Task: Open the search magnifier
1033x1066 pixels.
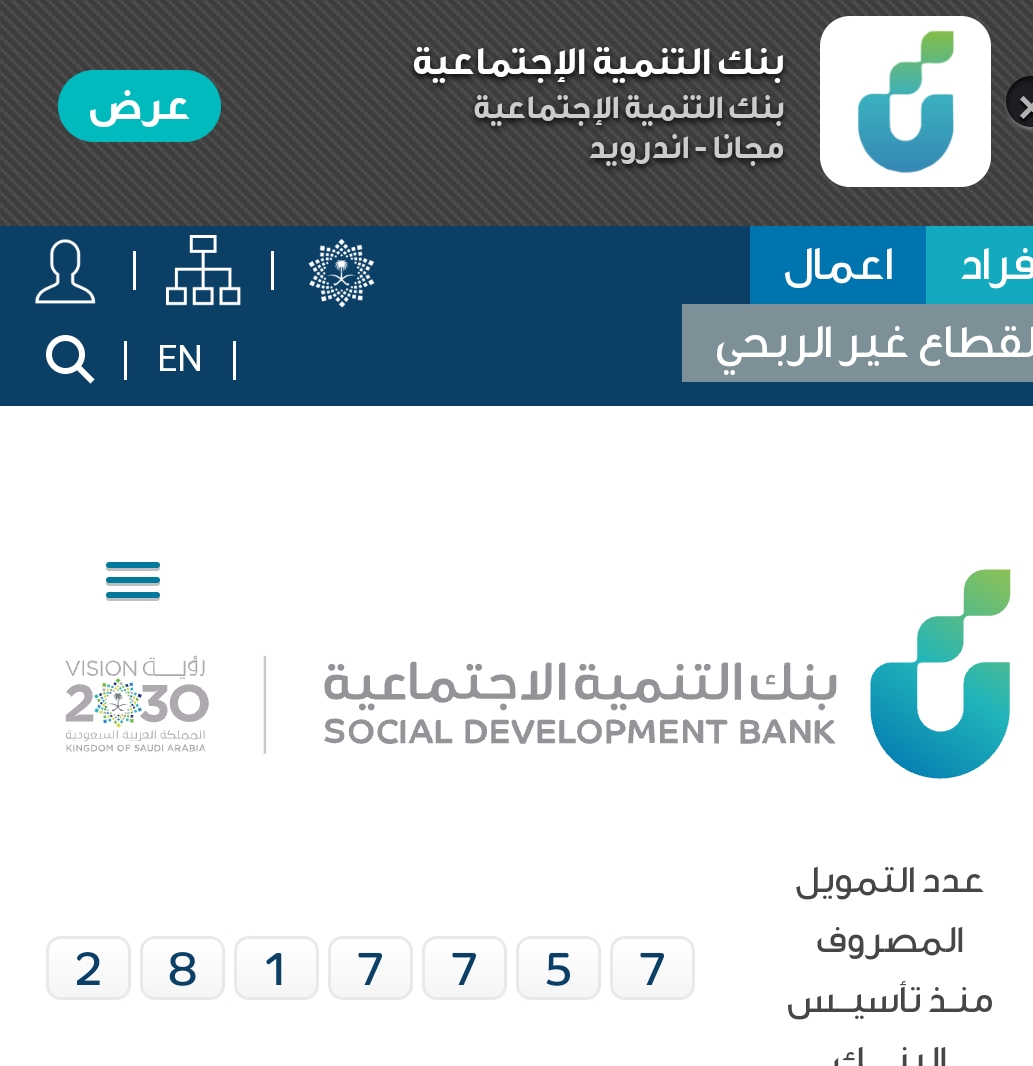Action: pyautogui.click(x=70, y=359)
